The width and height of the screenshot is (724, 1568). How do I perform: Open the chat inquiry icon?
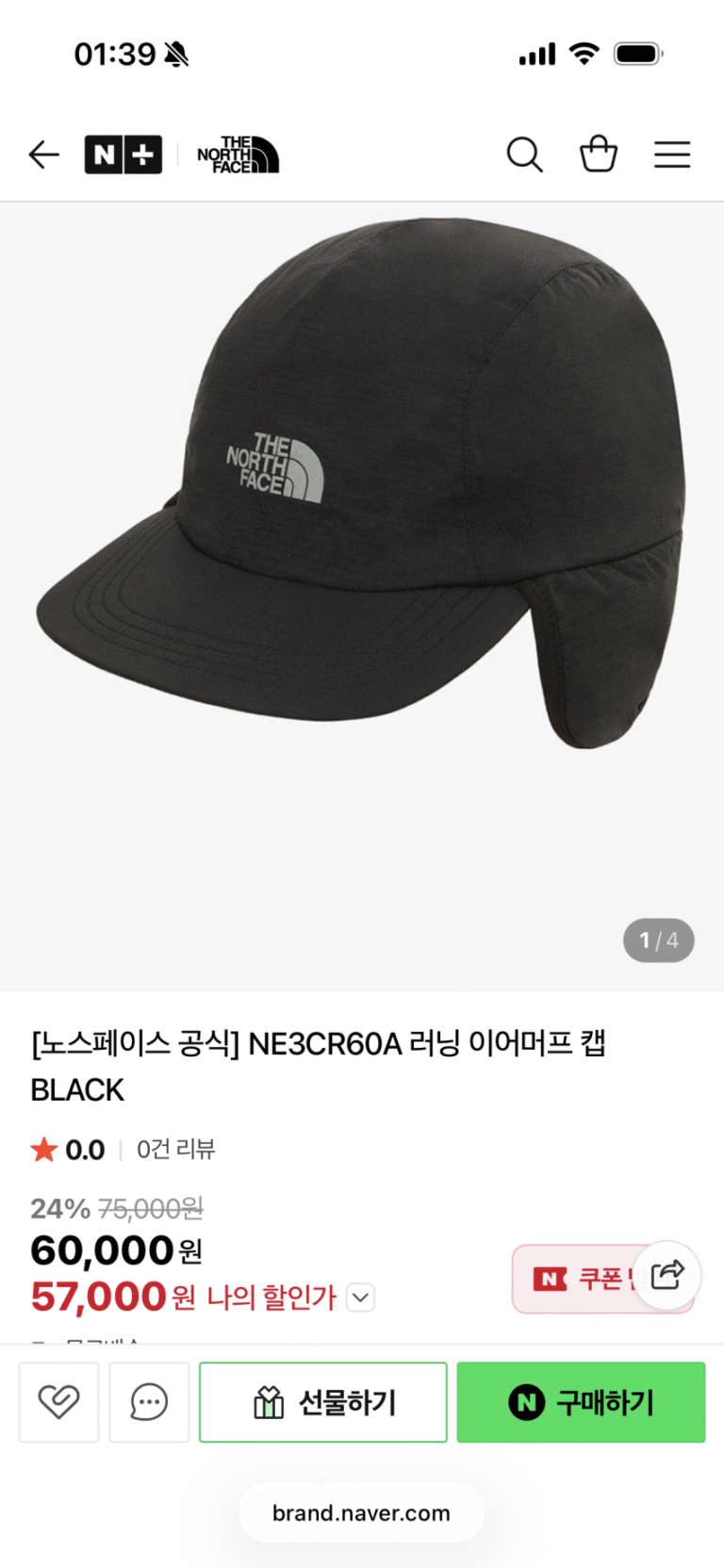point(149,1402)
